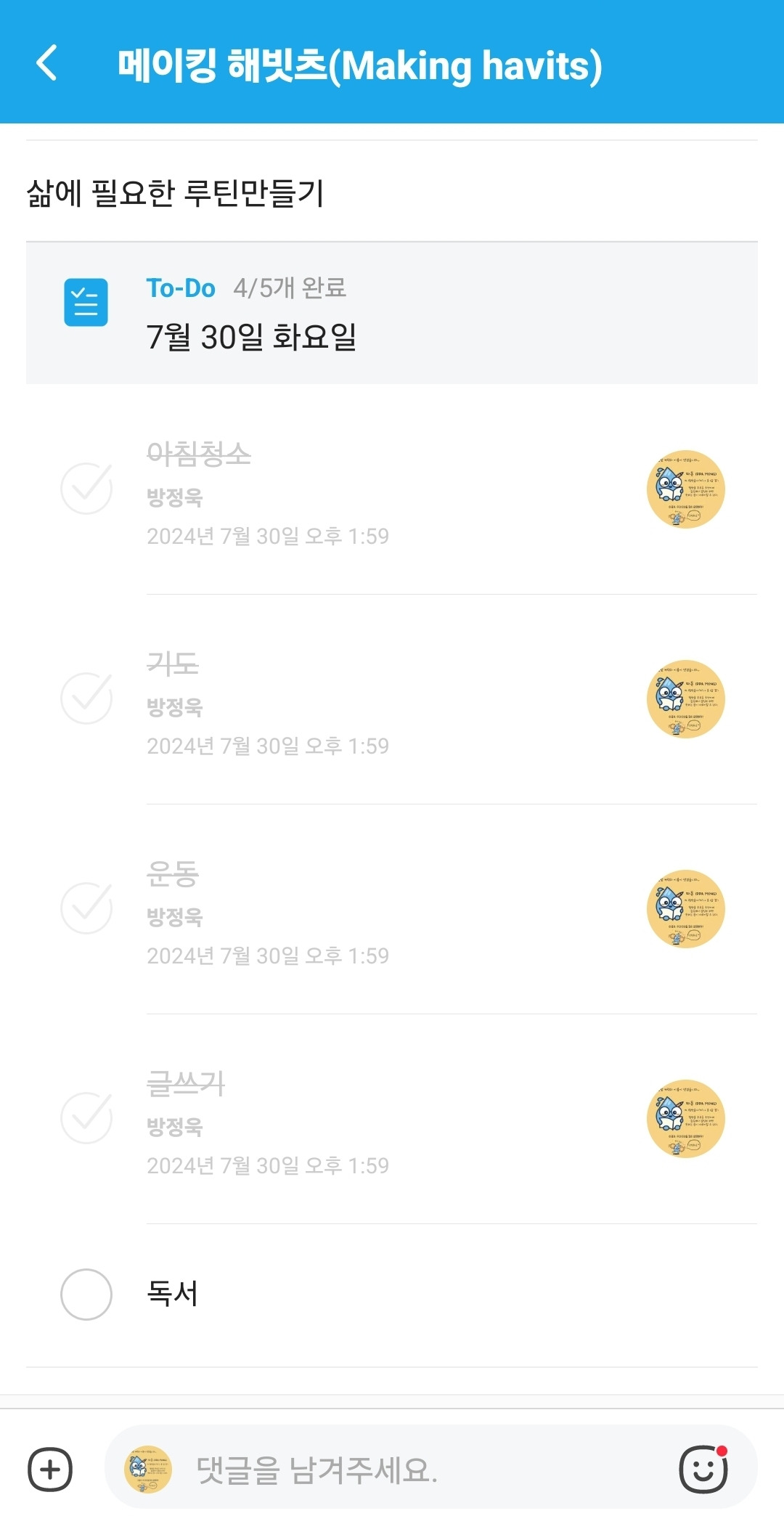The image size is (784, 1524).
Task: Open the plus attachment button
Action: pyautogui.click(x=50, y=1470)
